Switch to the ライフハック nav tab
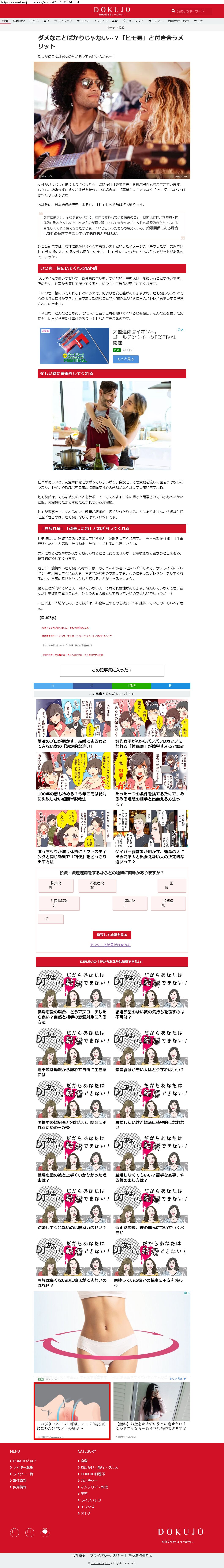This screenshot has height=1568, width=224. pyautogui.click(x=63, y=21)
